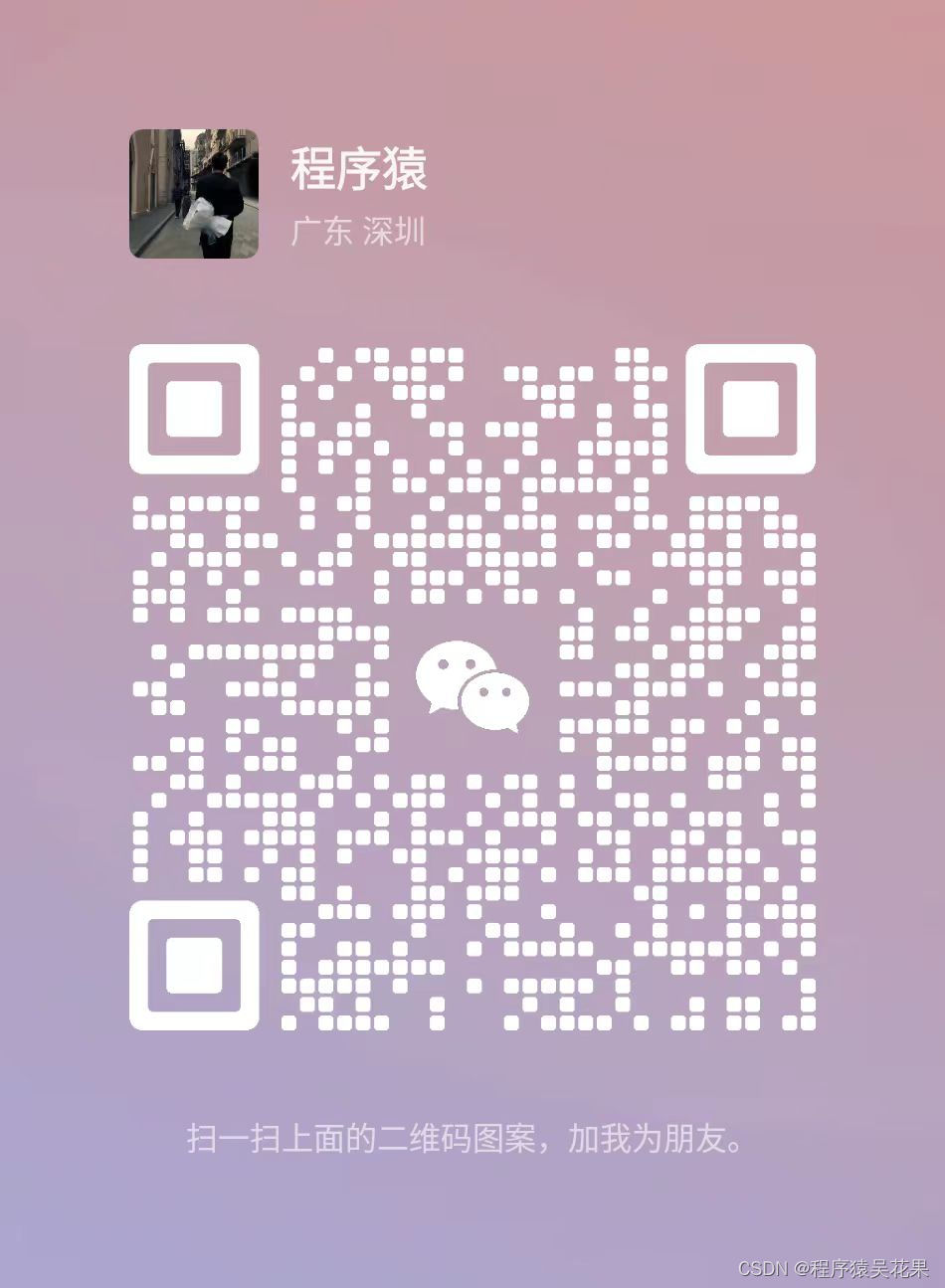This screenshot has height=1288, width=945.
Task: Toggle the inner square of bottom-left finder marker
Action: click(x=196, y=965)
